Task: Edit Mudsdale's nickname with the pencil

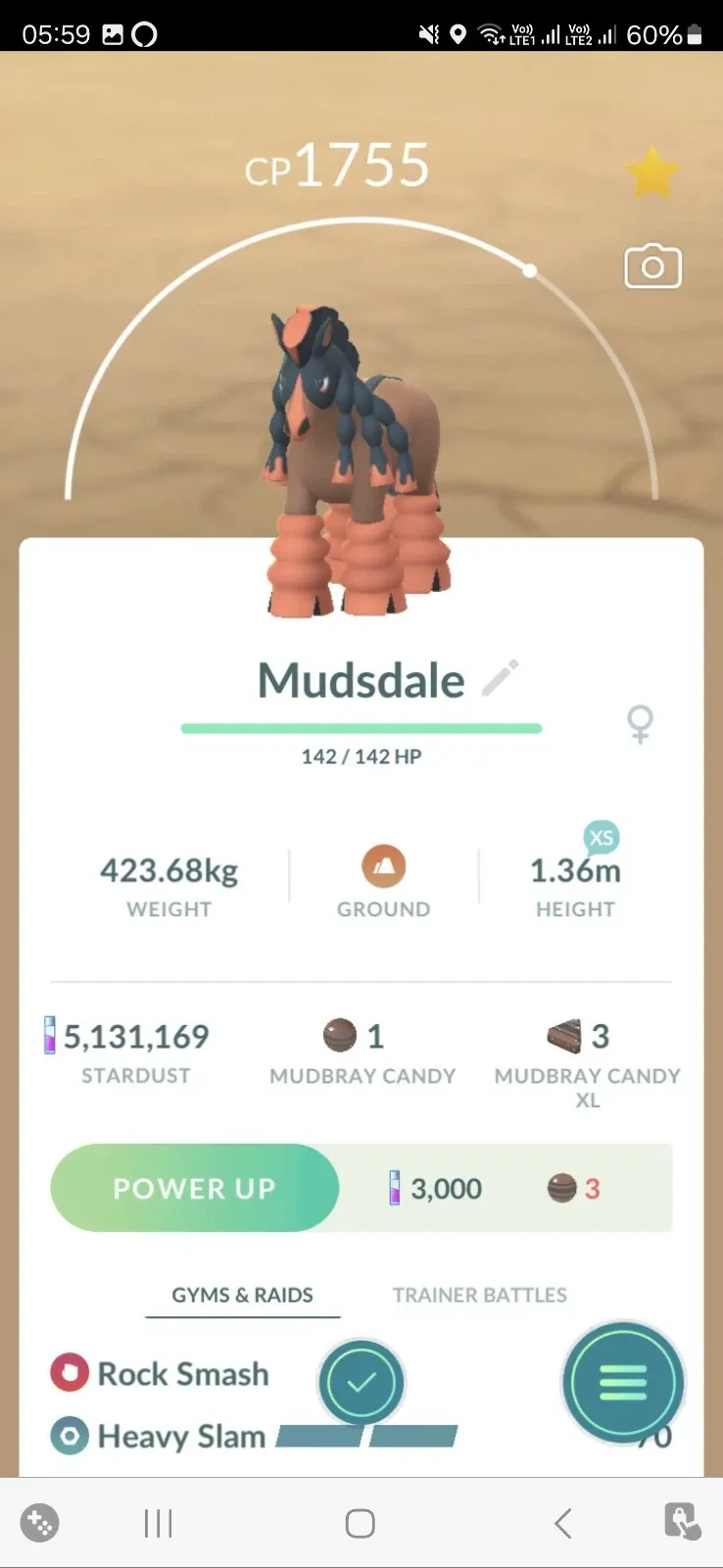Action: [x=501, y=678]
